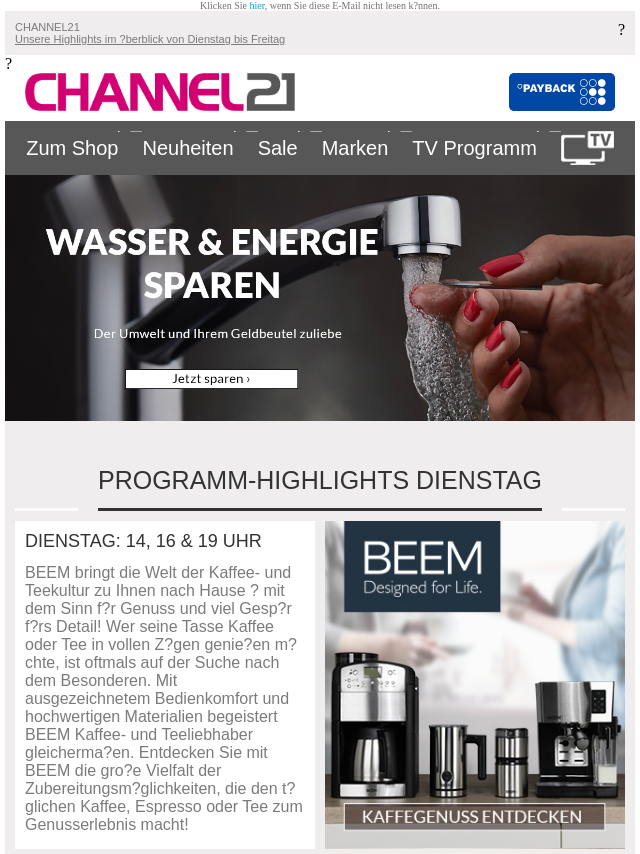
Task: Open the Sale section
Action: (x=277, y=148)
